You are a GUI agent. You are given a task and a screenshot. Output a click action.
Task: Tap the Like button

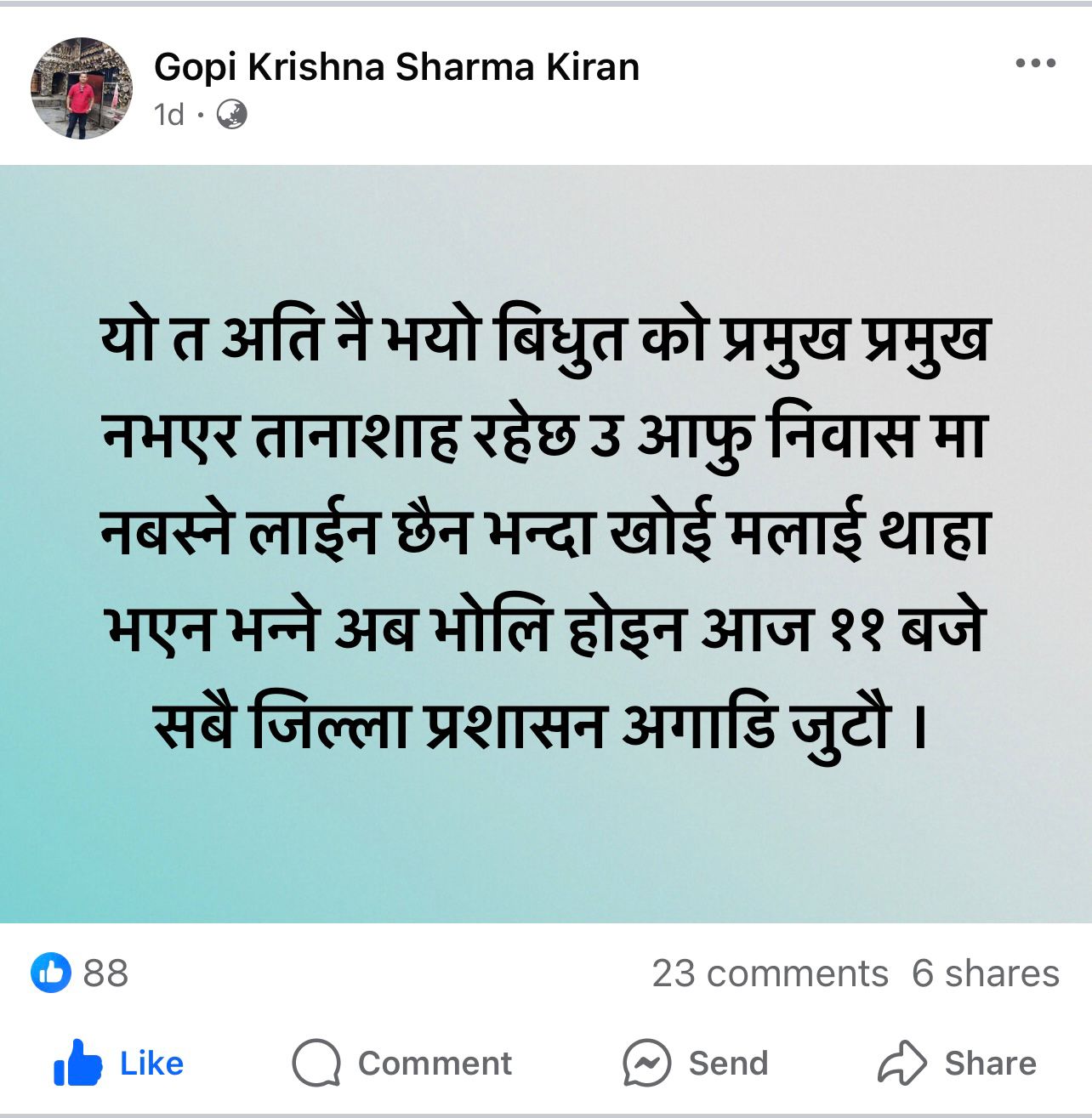point(119,1063)
